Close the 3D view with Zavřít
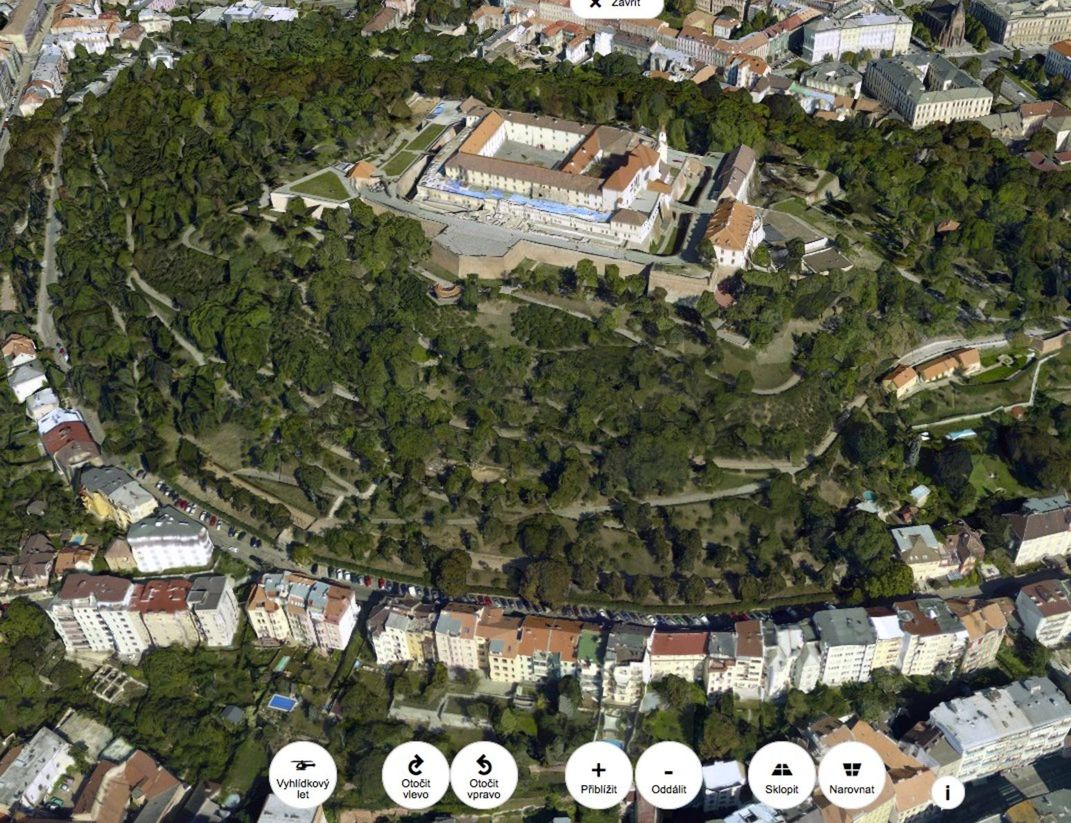The width and height of the screenshot is (1071, 823). coord(617,5)
